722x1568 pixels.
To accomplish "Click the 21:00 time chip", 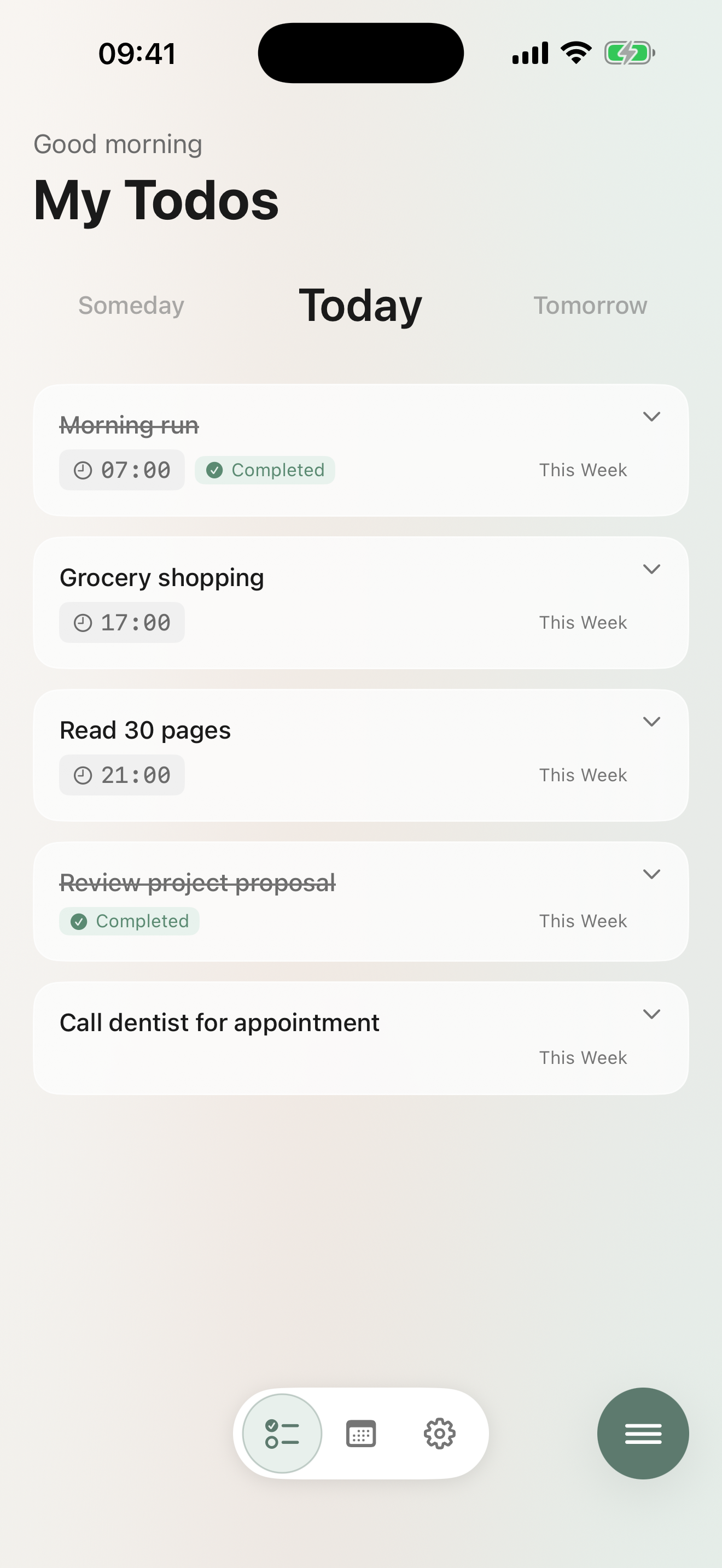I will tap(122, 774).
